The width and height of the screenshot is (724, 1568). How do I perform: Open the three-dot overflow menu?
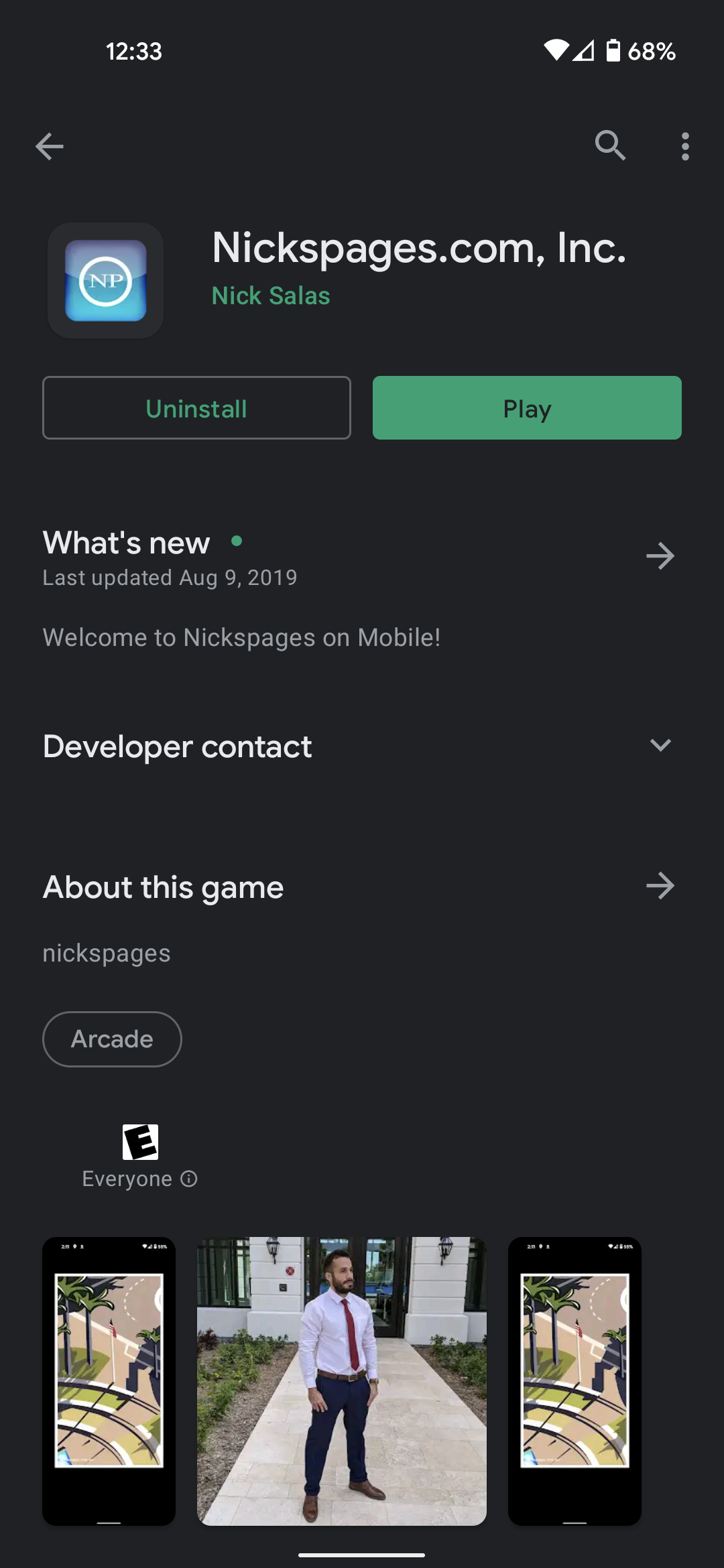coord(684,146)
